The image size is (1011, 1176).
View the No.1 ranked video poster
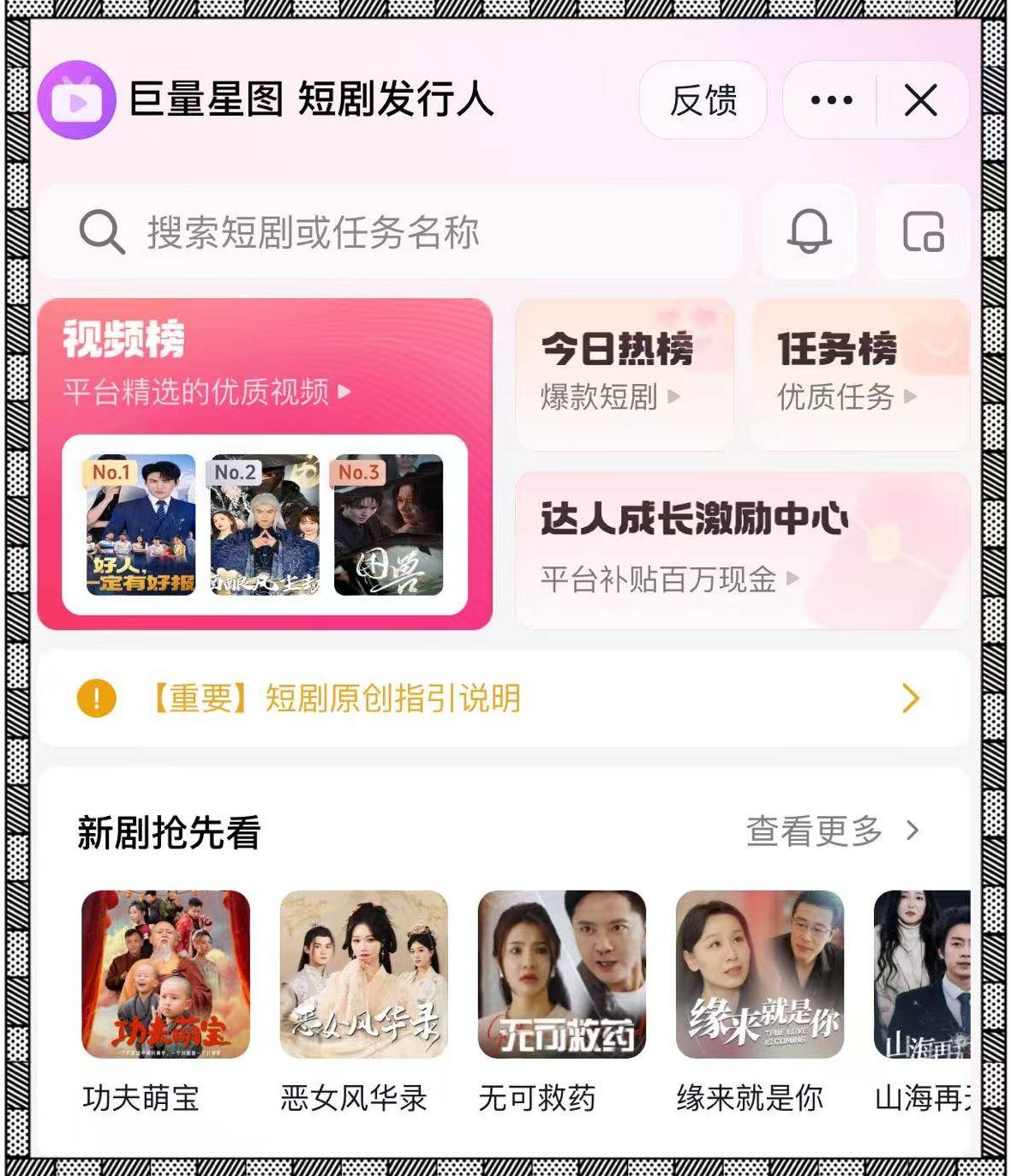pyautogui.click(x=141, y=525)
